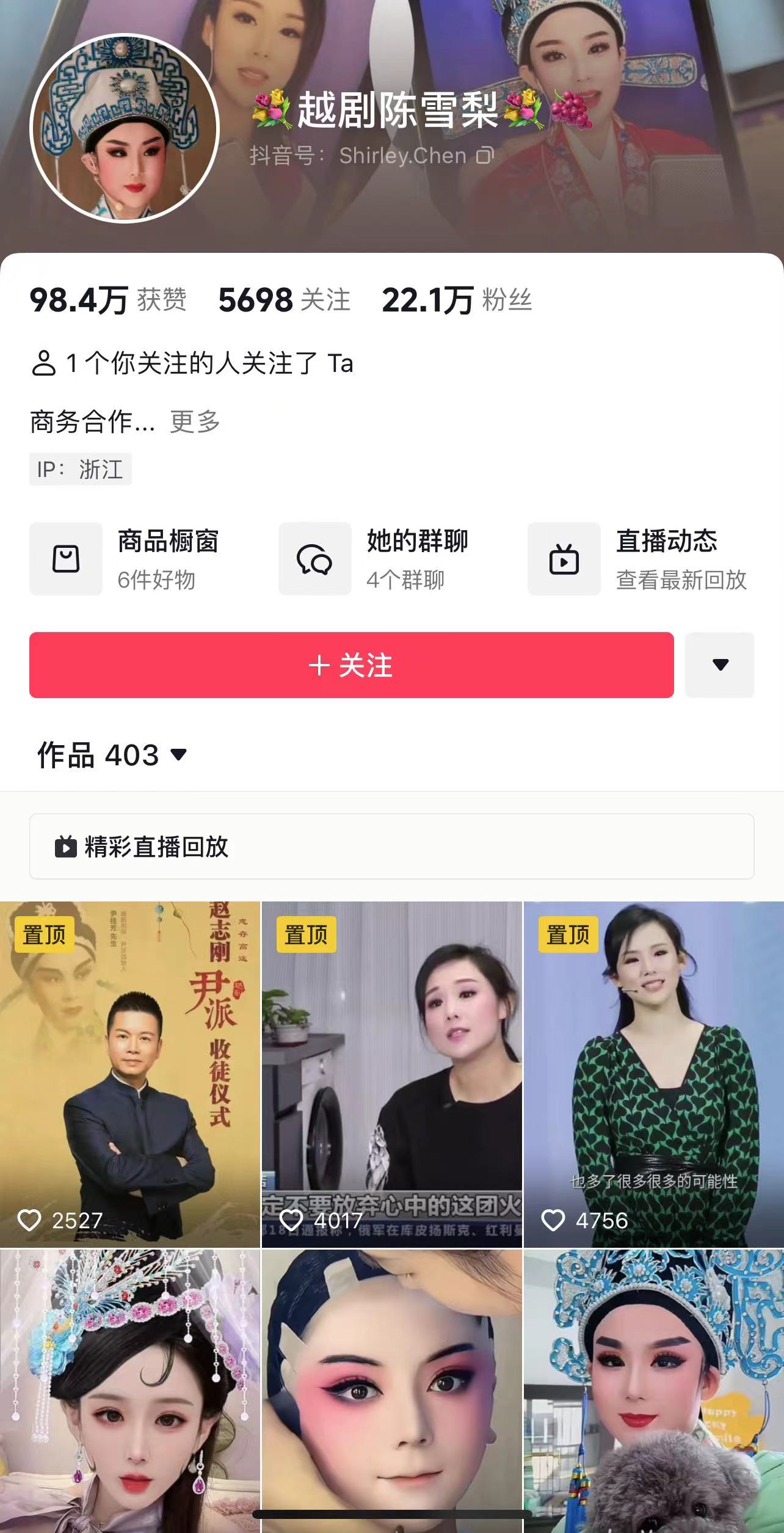784x1533 pixels.
Task: Open 直播动态 live replays
Action: coord(639,559)
